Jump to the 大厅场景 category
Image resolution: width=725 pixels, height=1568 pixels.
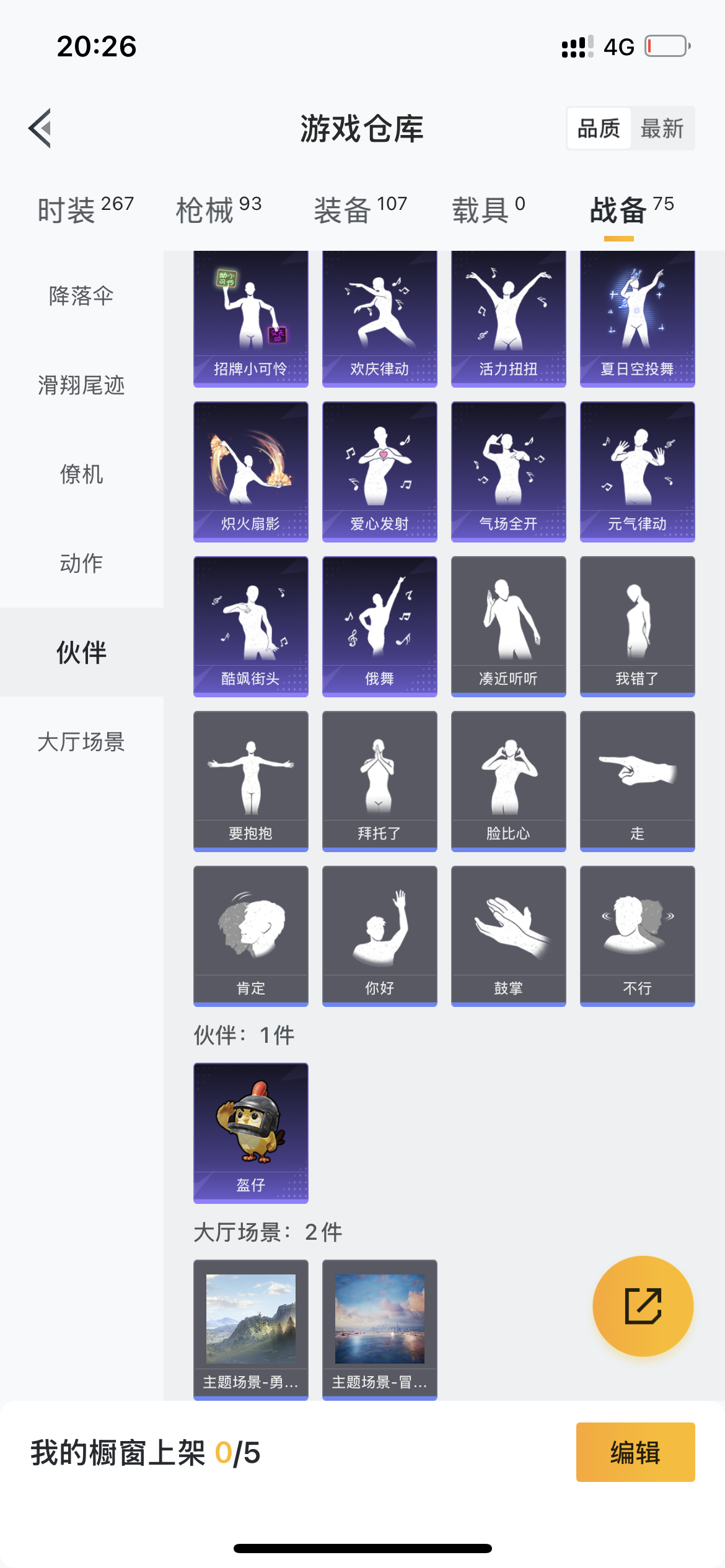(x=81, y=741)
